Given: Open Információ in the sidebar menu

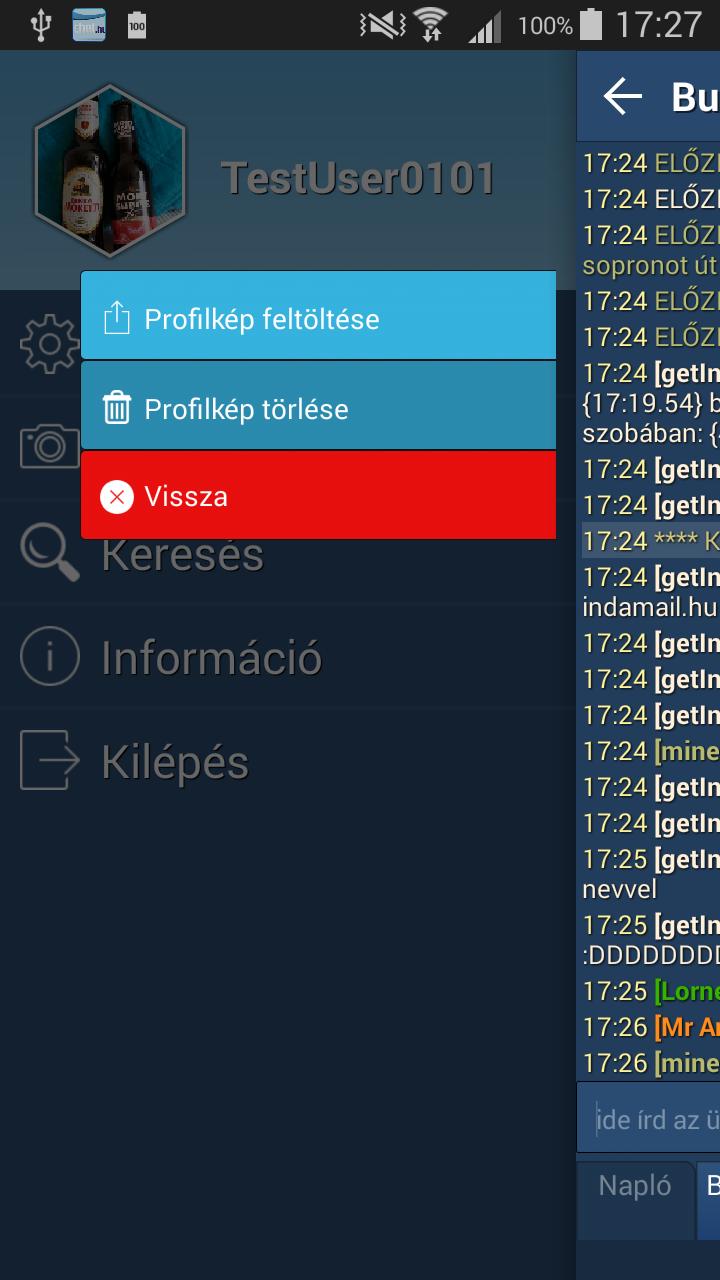Looking at the screenshot, I should [x=210, y=656].
